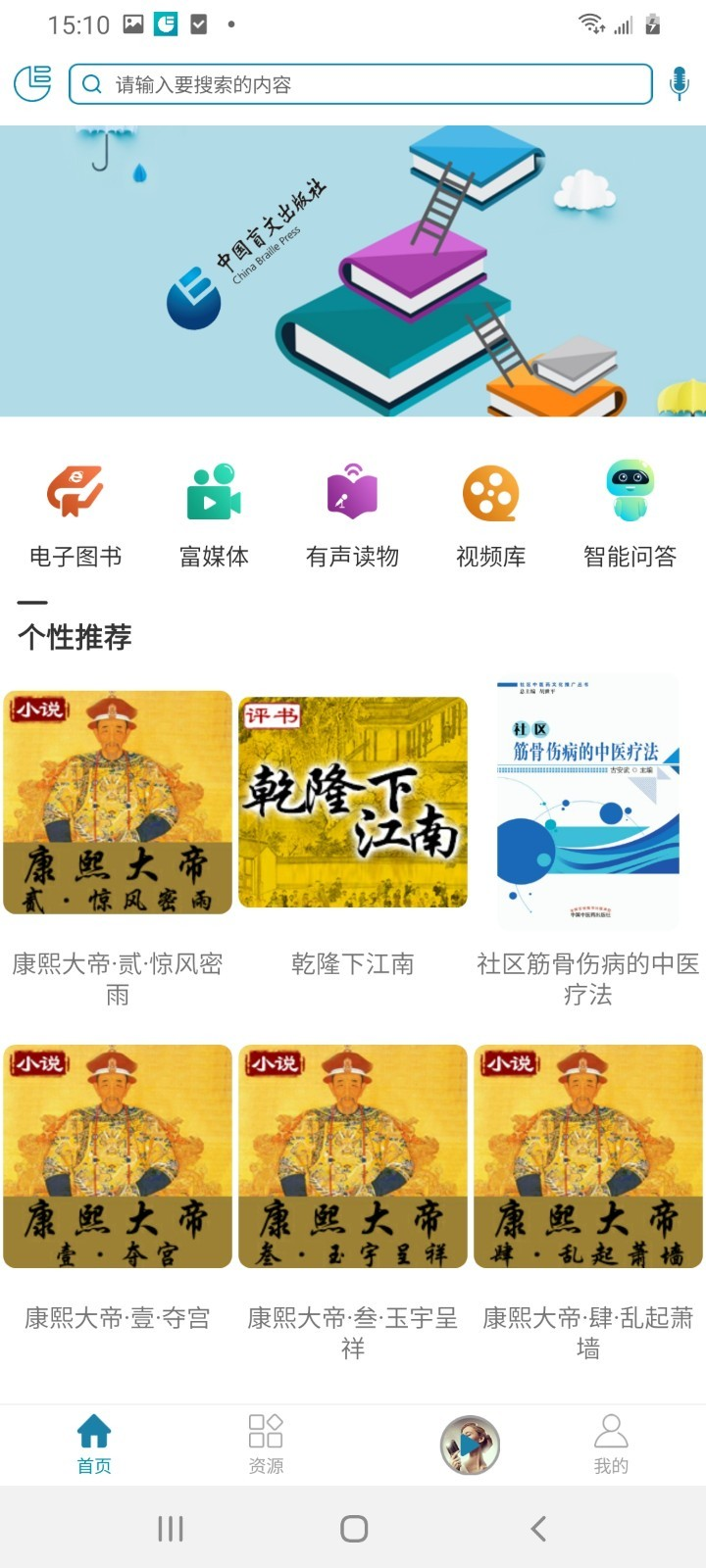
Task: Open the system recent apps view
Action: click(x=171, y=1528)
